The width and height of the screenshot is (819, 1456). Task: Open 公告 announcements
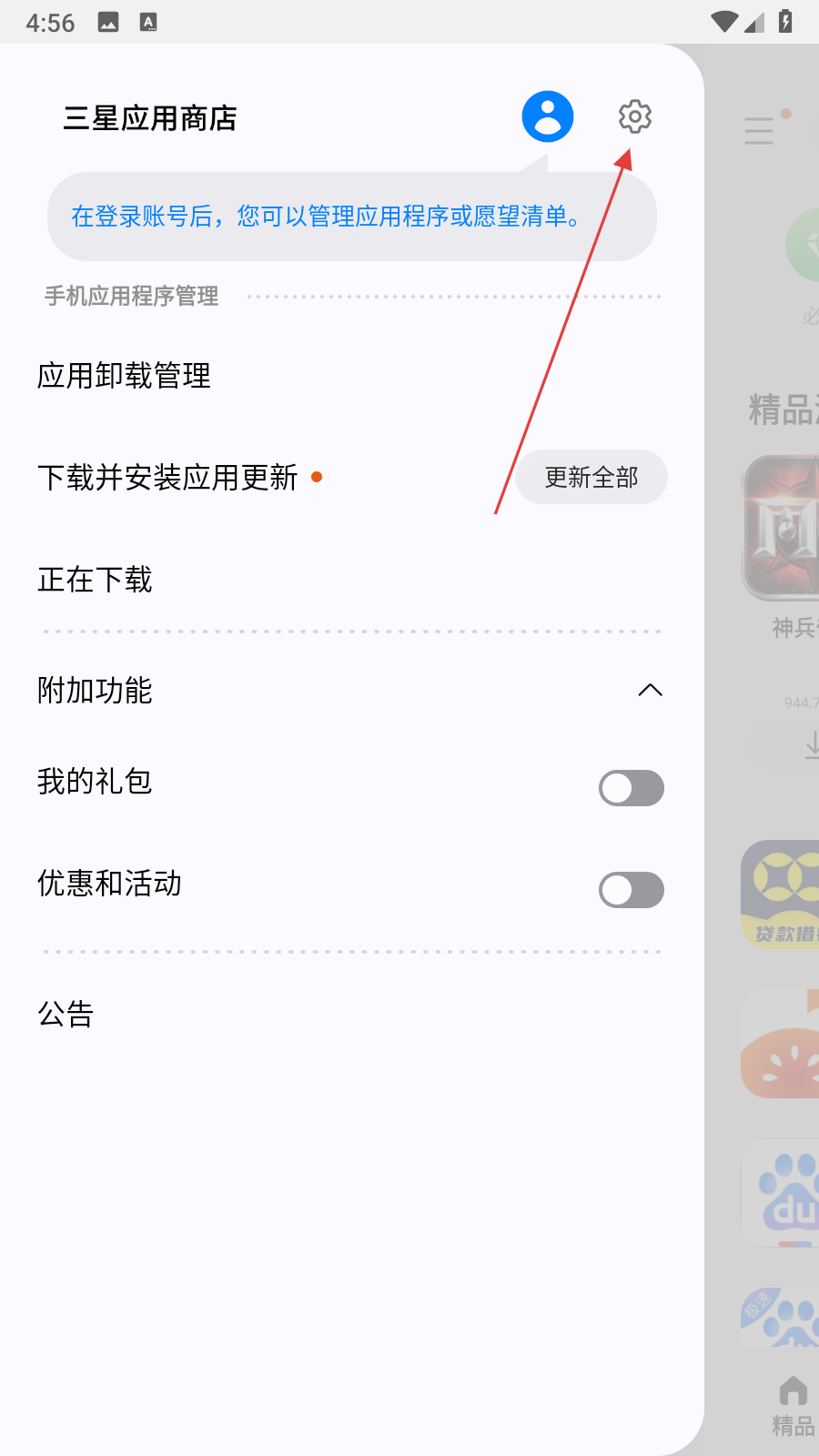coord(66,1014)
